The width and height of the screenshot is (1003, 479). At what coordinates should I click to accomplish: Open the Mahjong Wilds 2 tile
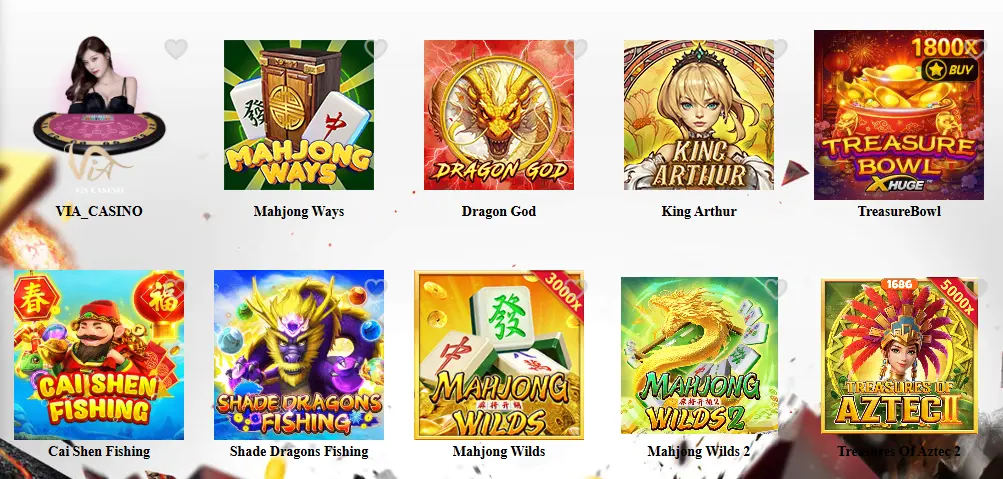[x=698, y=355]
